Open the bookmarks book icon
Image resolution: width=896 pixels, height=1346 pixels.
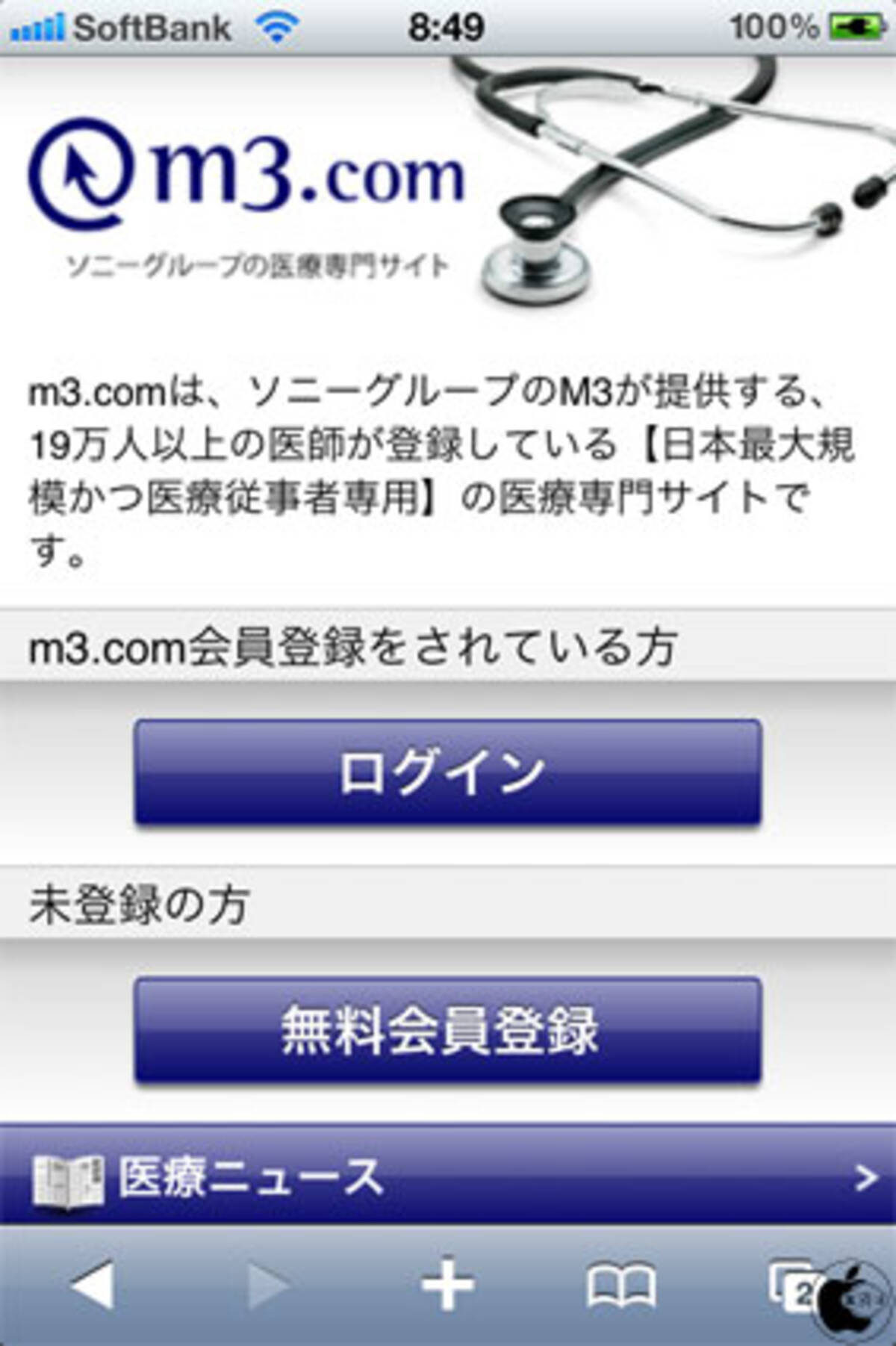point(621,1285)
